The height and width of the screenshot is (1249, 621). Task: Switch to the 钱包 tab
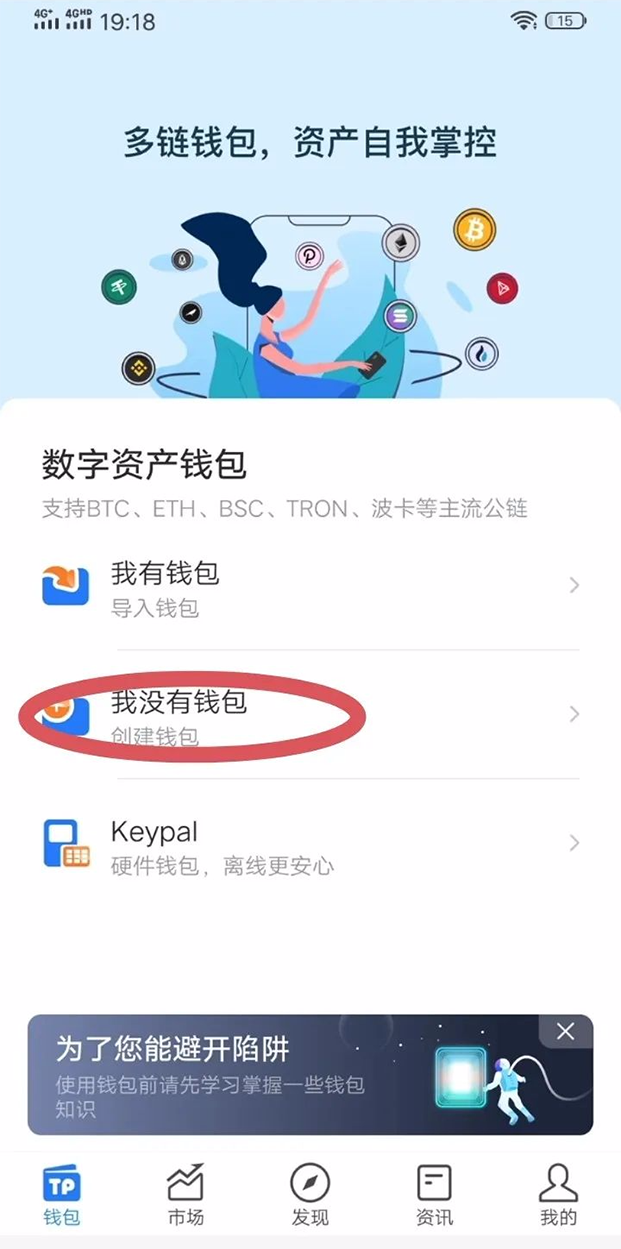coord(61,1195)
